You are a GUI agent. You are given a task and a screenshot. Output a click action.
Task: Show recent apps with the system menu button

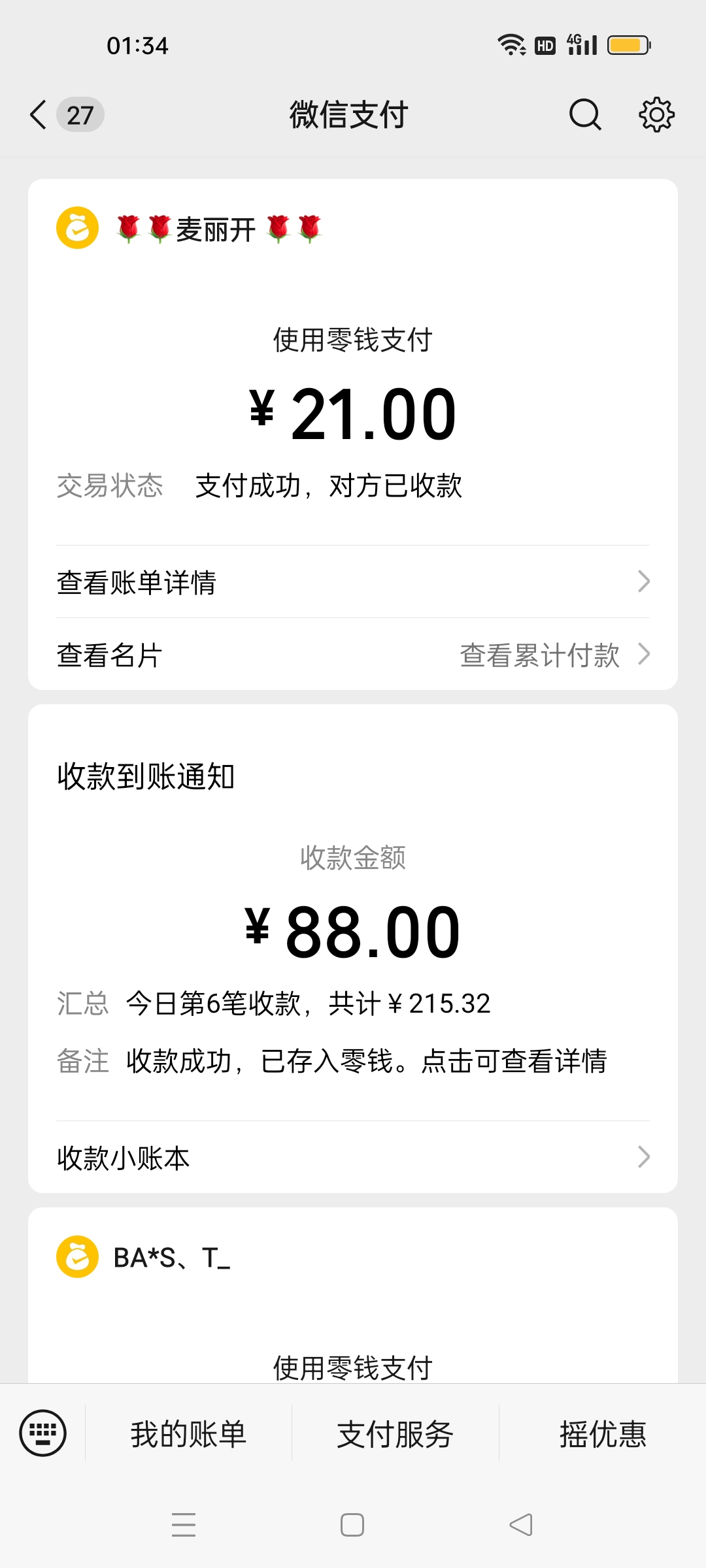click(x=184, y=1525)
